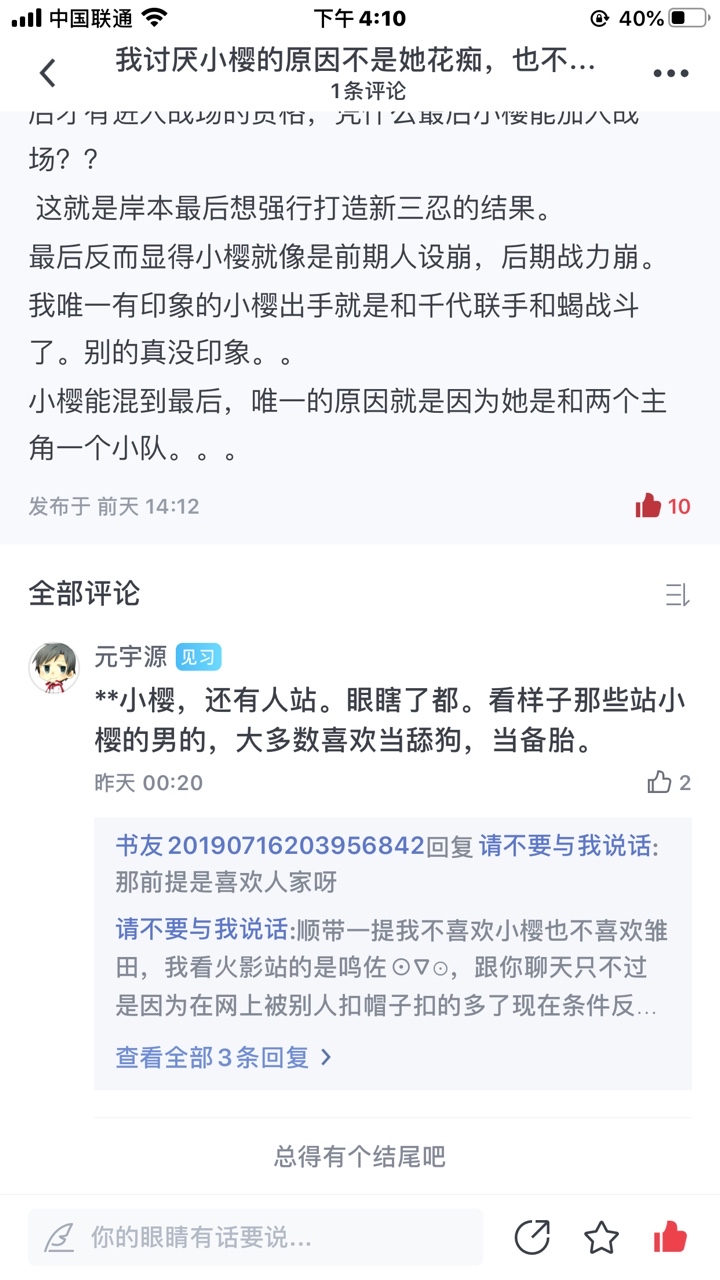The height and width of the screenshot is (1280, 720).
Task: Like 元宇源's comment
Action: click(x=668, y=782)
